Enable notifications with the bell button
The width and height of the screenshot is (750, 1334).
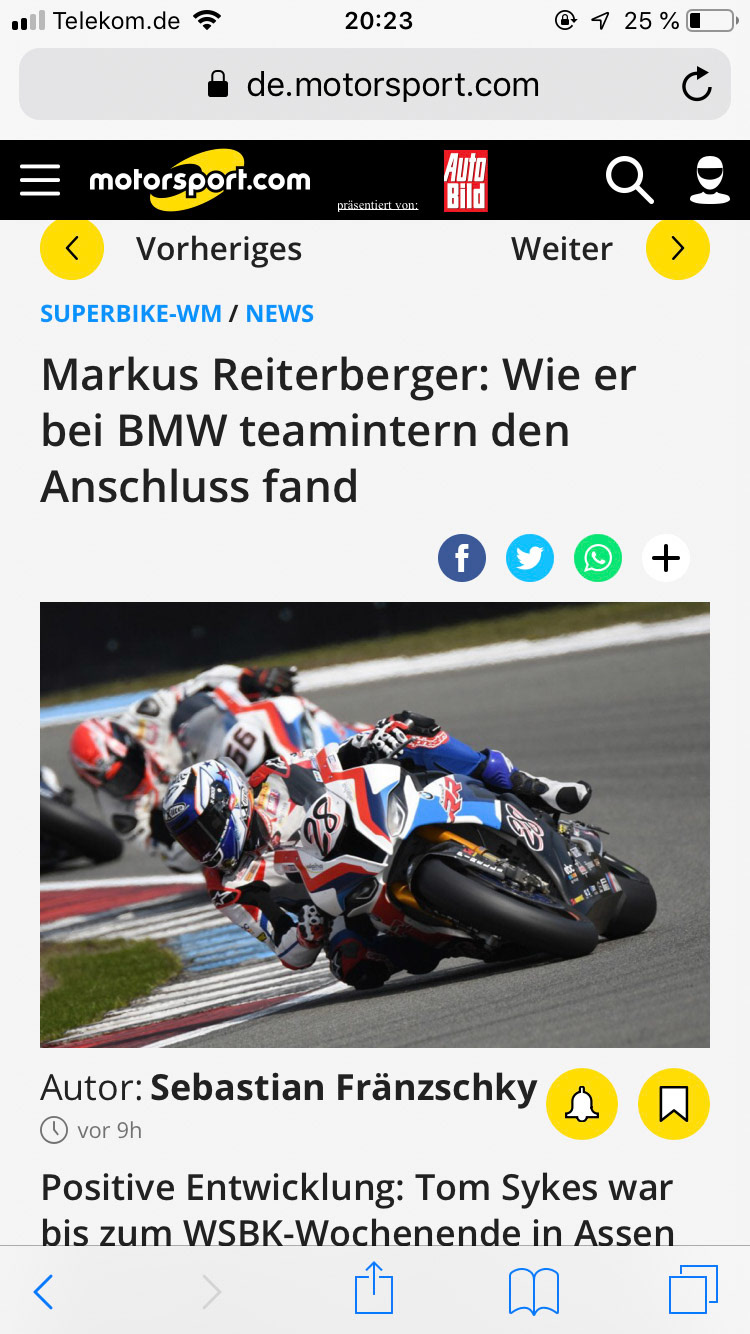tap(582, 1104)
